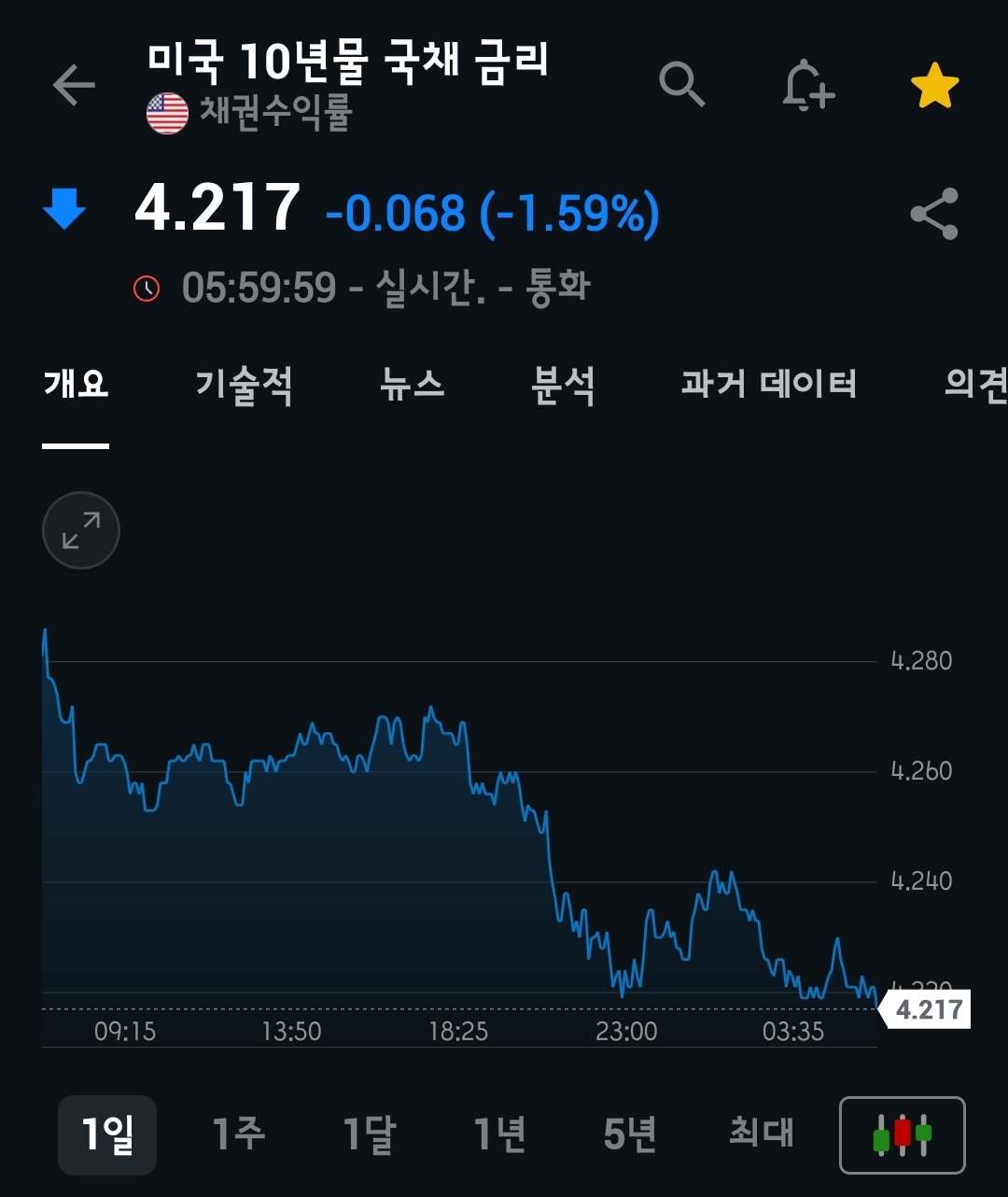The image size is (1008, 1197).
Task: Add a price alert with the bell
Action: pyautogui.click(x=807, y=86)
